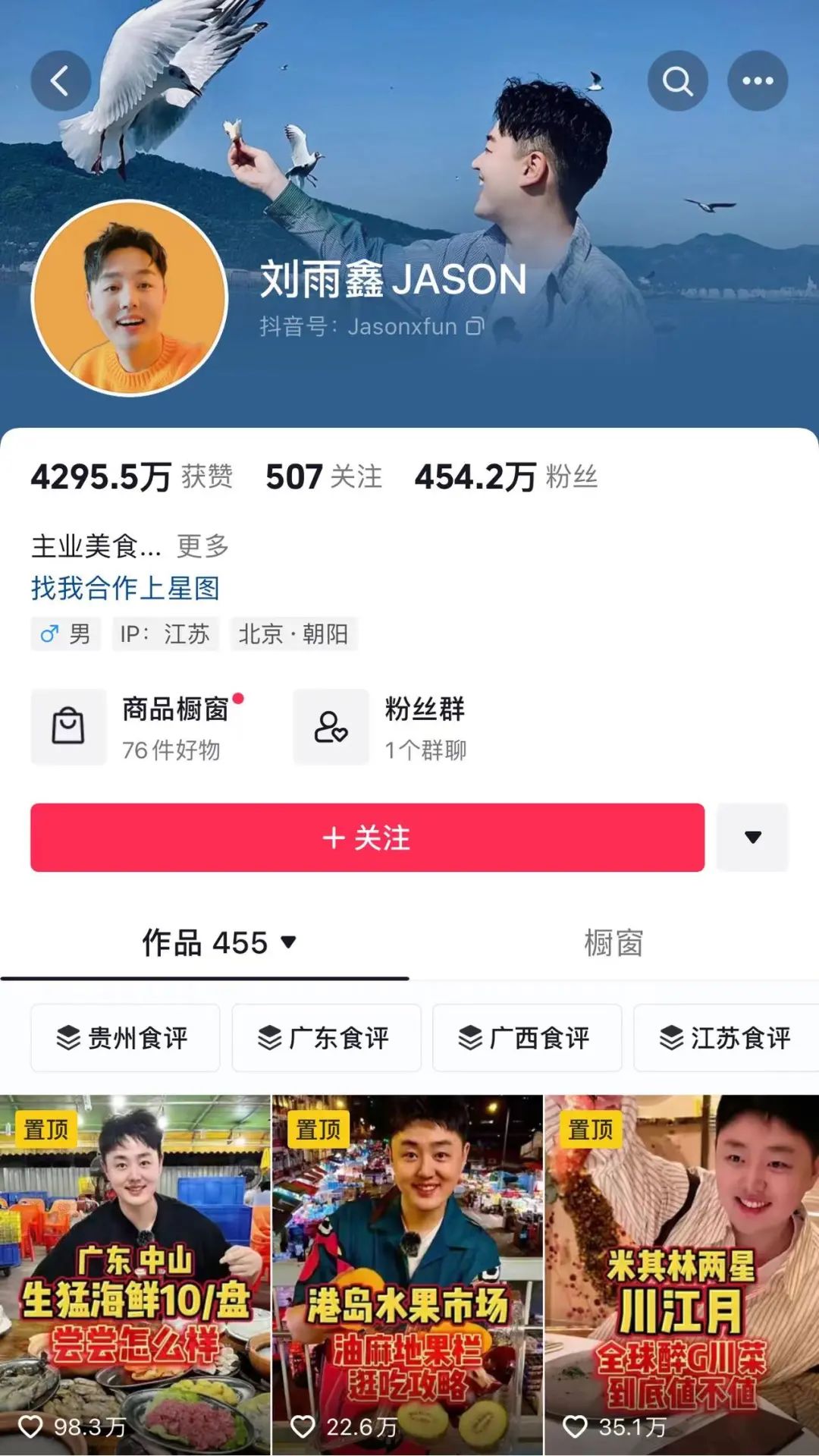Open the 找我合作上星图 link
819x1456 pixels.
pyautogui.click(x=125, y=588)
